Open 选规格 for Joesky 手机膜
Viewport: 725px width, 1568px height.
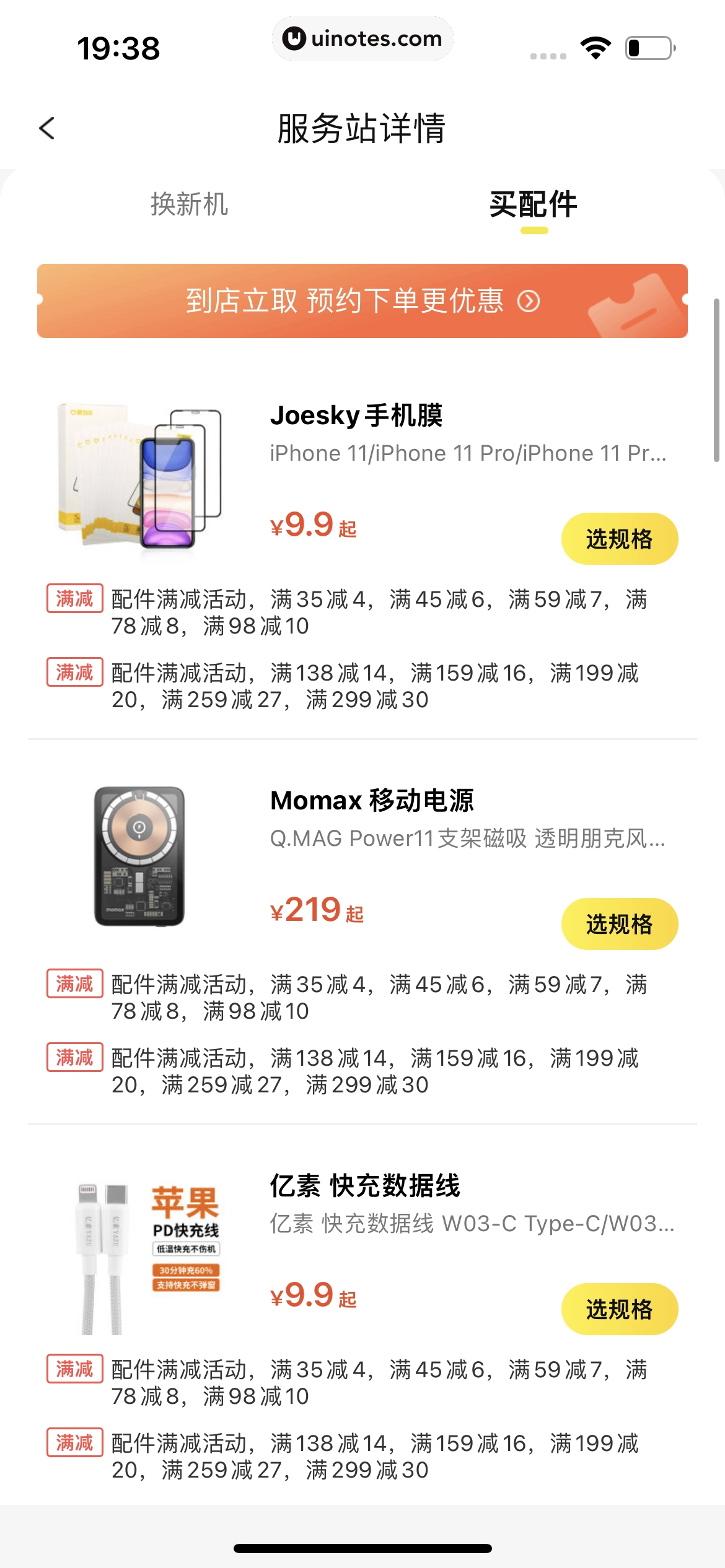click(x=620, y=539)
